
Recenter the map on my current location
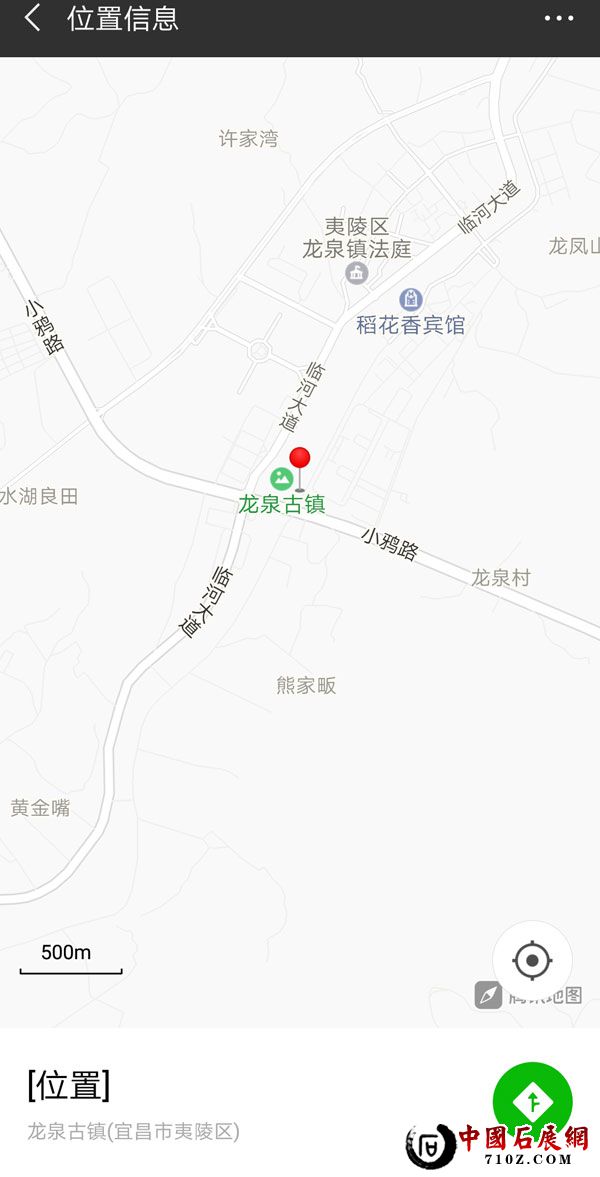pos(532,961)
